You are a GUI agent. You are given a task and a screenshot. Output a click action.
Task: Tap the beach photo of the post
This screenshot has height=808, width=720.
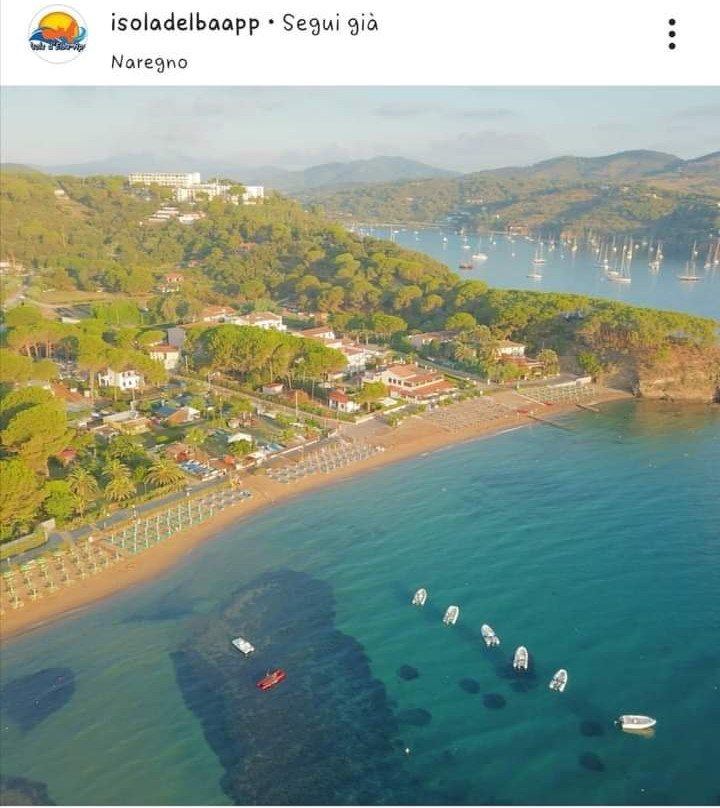coord(360,445)
